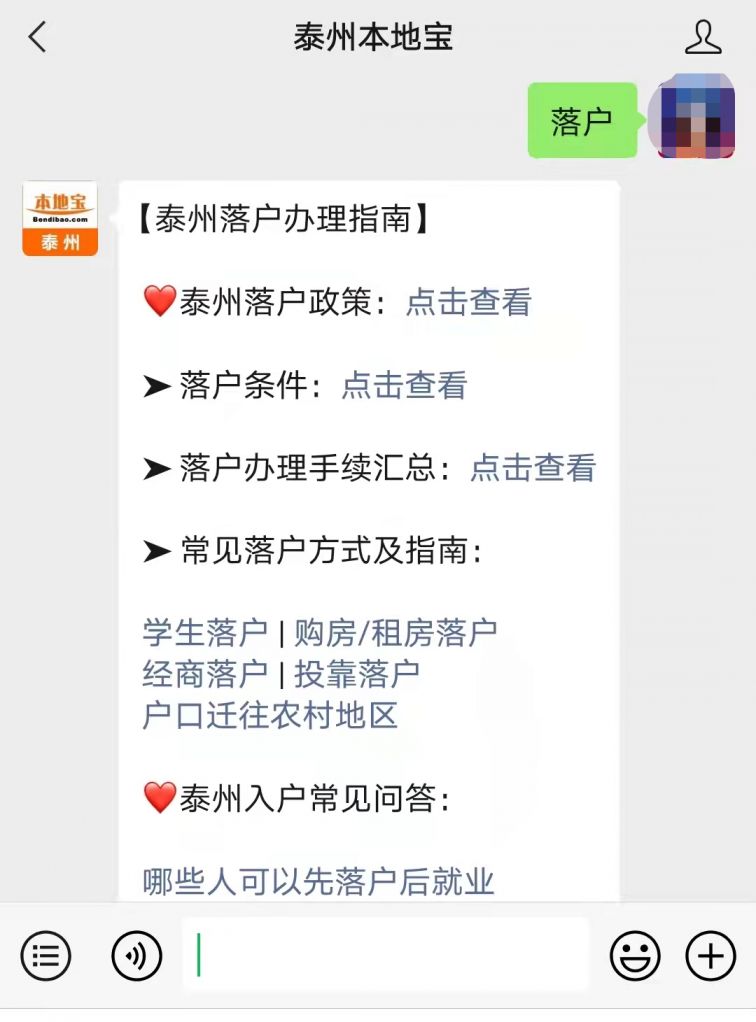Tap my own user avatar
Viewport: 756px width, 1022px height.
click(x=697, y=116)
